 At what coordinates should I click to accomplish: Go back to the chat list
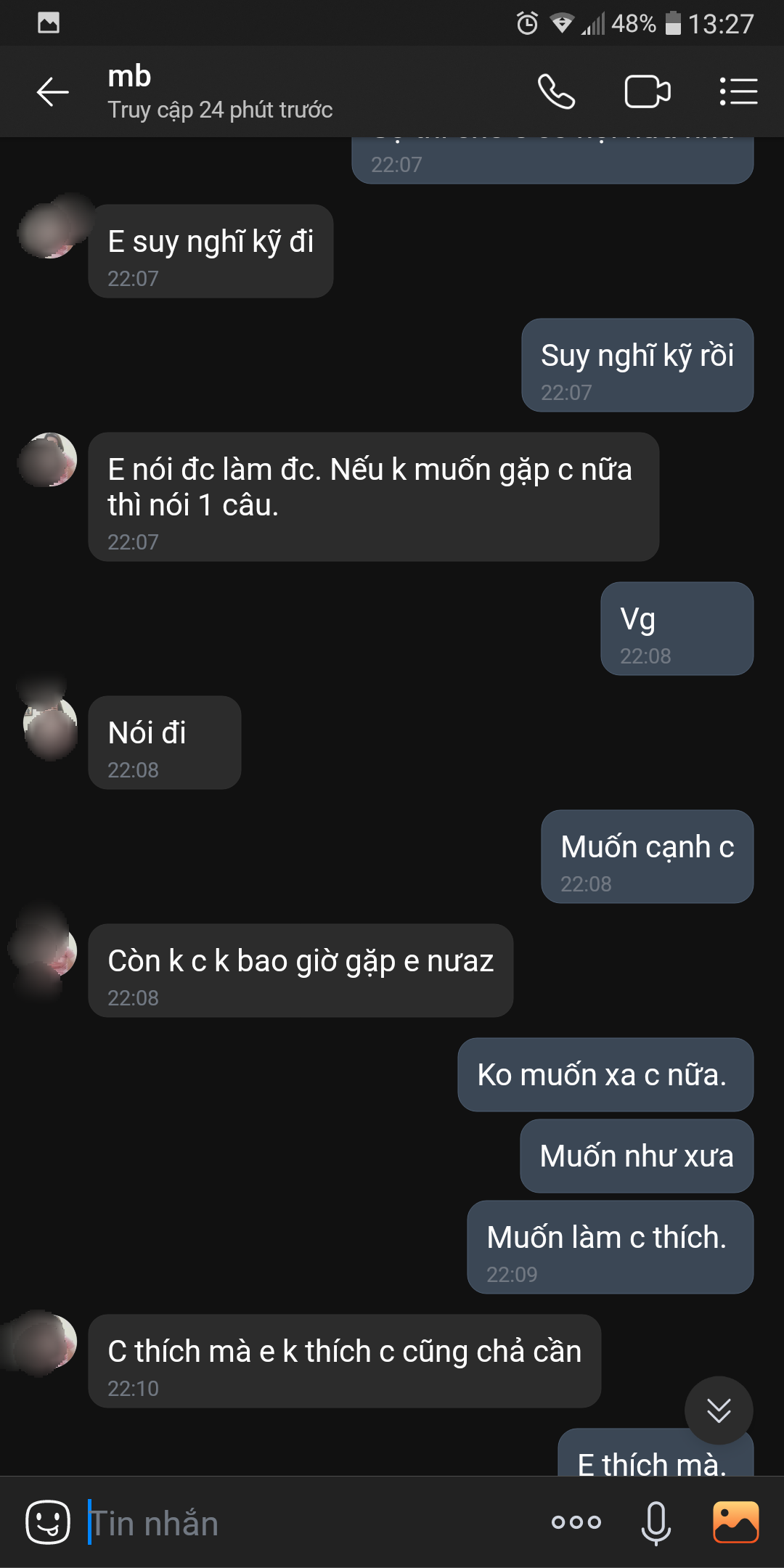(x=52, y=92)
